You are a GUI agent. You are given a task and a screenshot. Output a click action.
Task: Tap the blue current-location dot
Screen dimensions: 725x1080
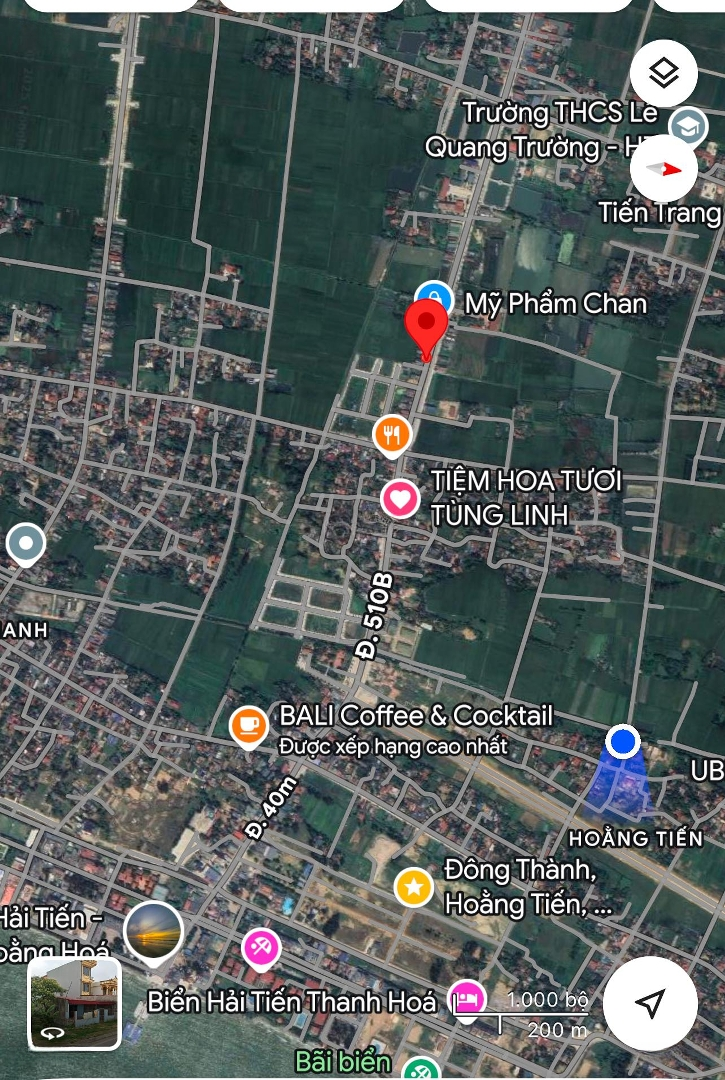(623, 741)
